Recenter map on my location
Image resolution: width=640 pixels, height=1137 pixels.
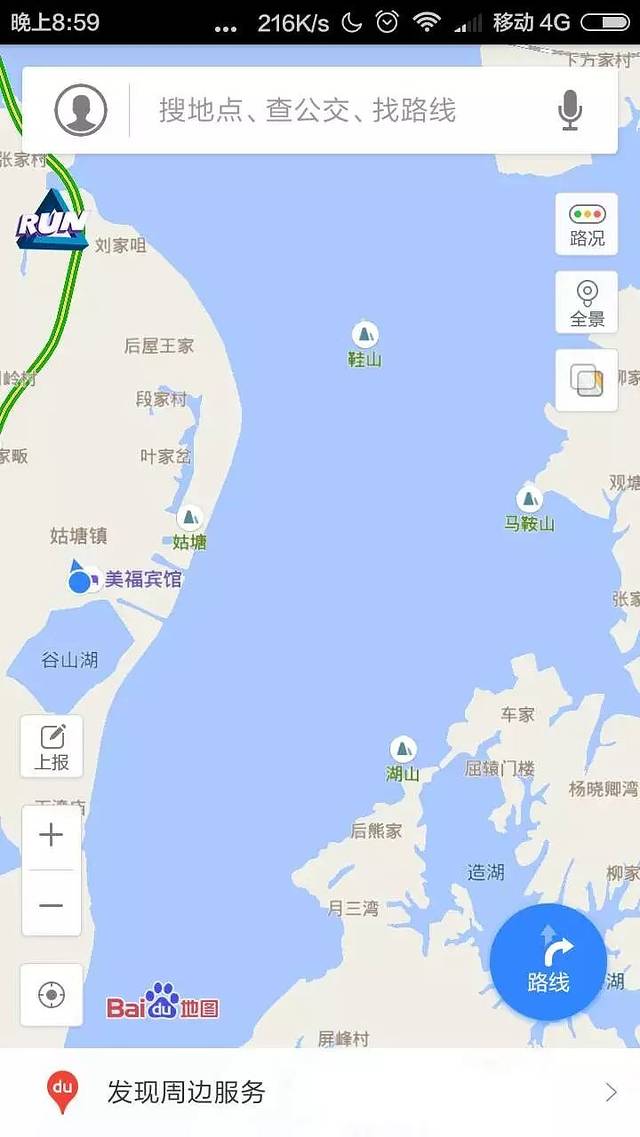(52, 995)
